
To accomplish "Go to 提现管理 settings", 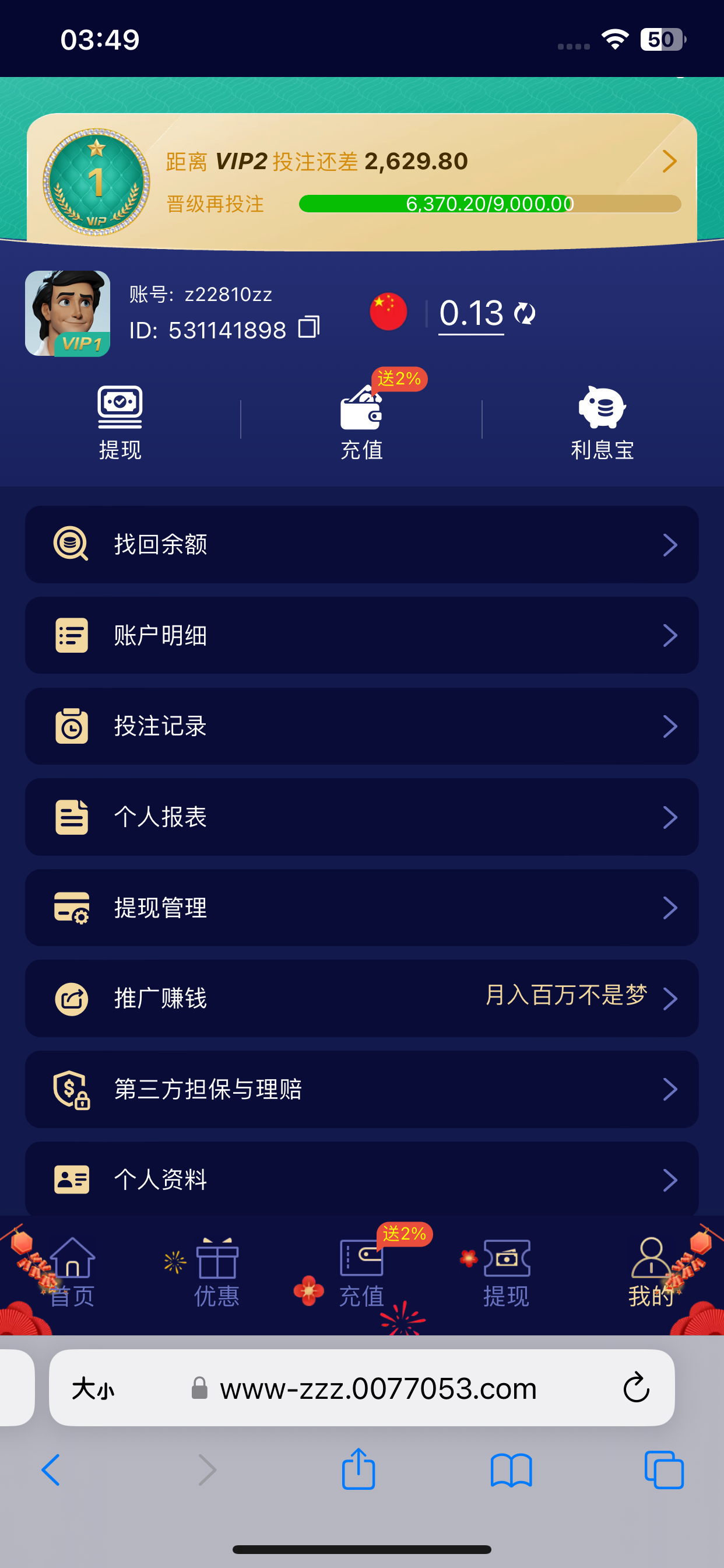I will [x=361, y=907].
